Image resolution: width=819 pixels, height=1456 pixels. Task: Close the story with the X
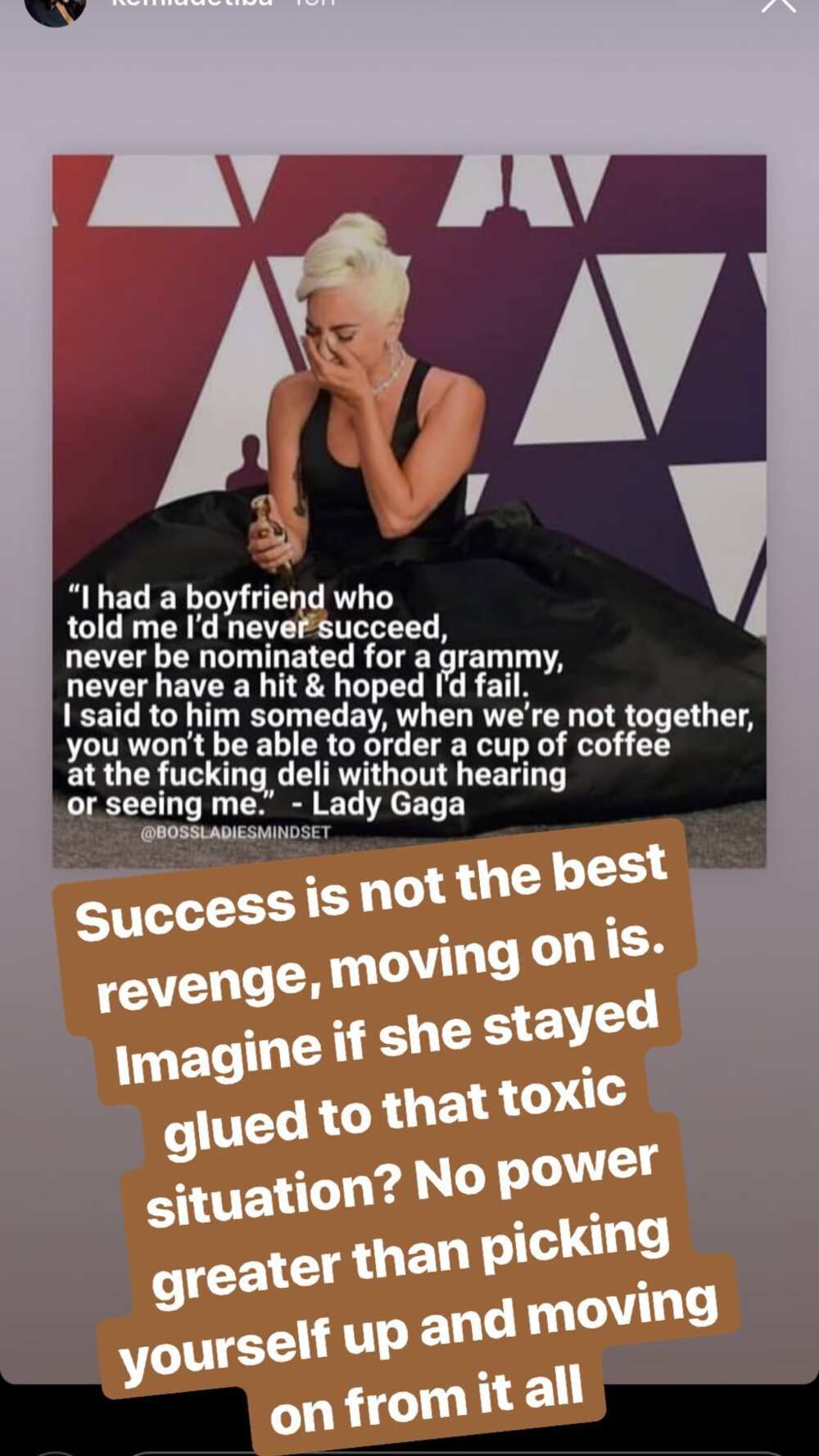coord(778,4)
